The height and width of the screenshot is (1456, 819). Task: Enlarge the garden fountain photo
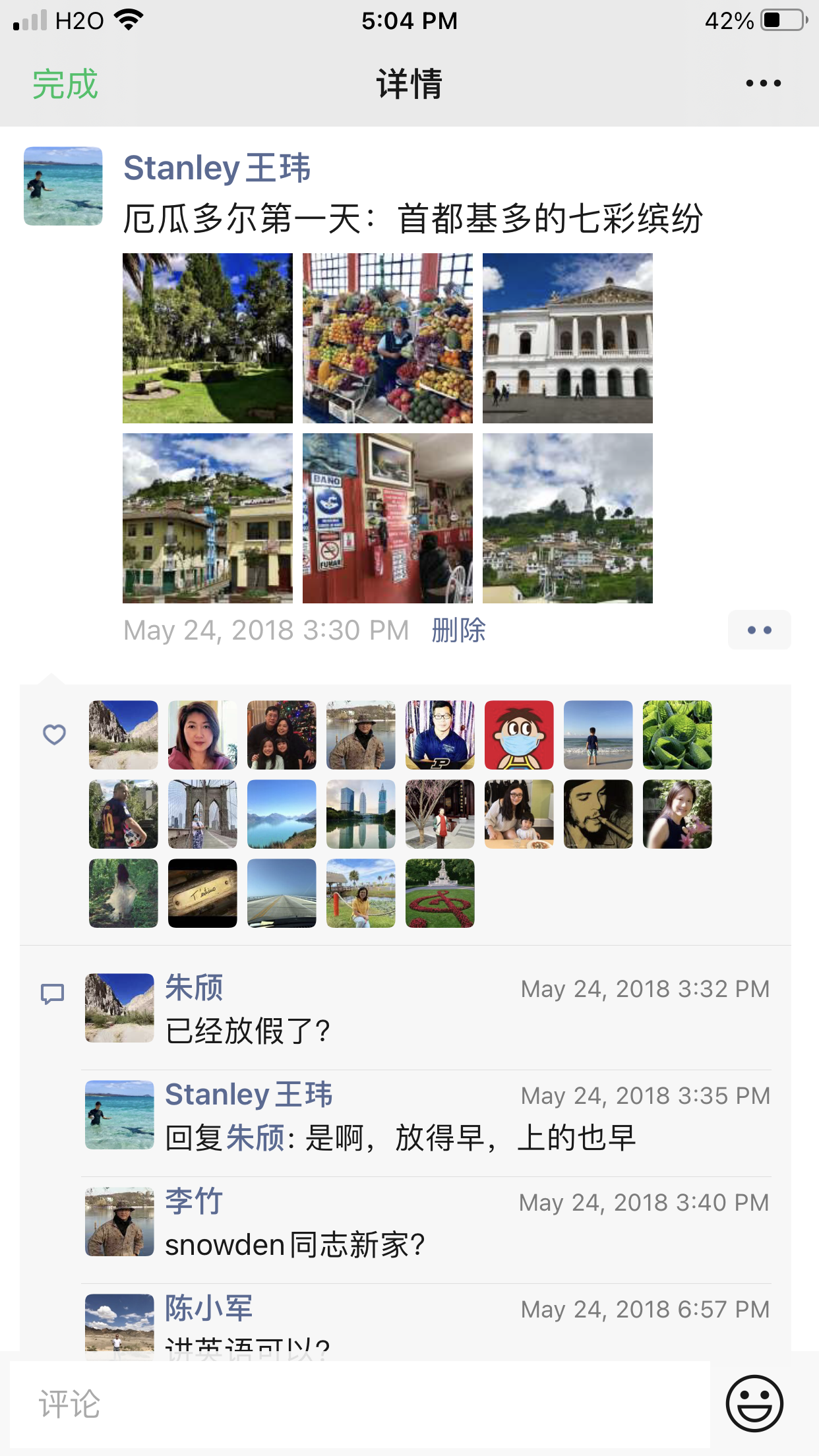pos(208,338)
